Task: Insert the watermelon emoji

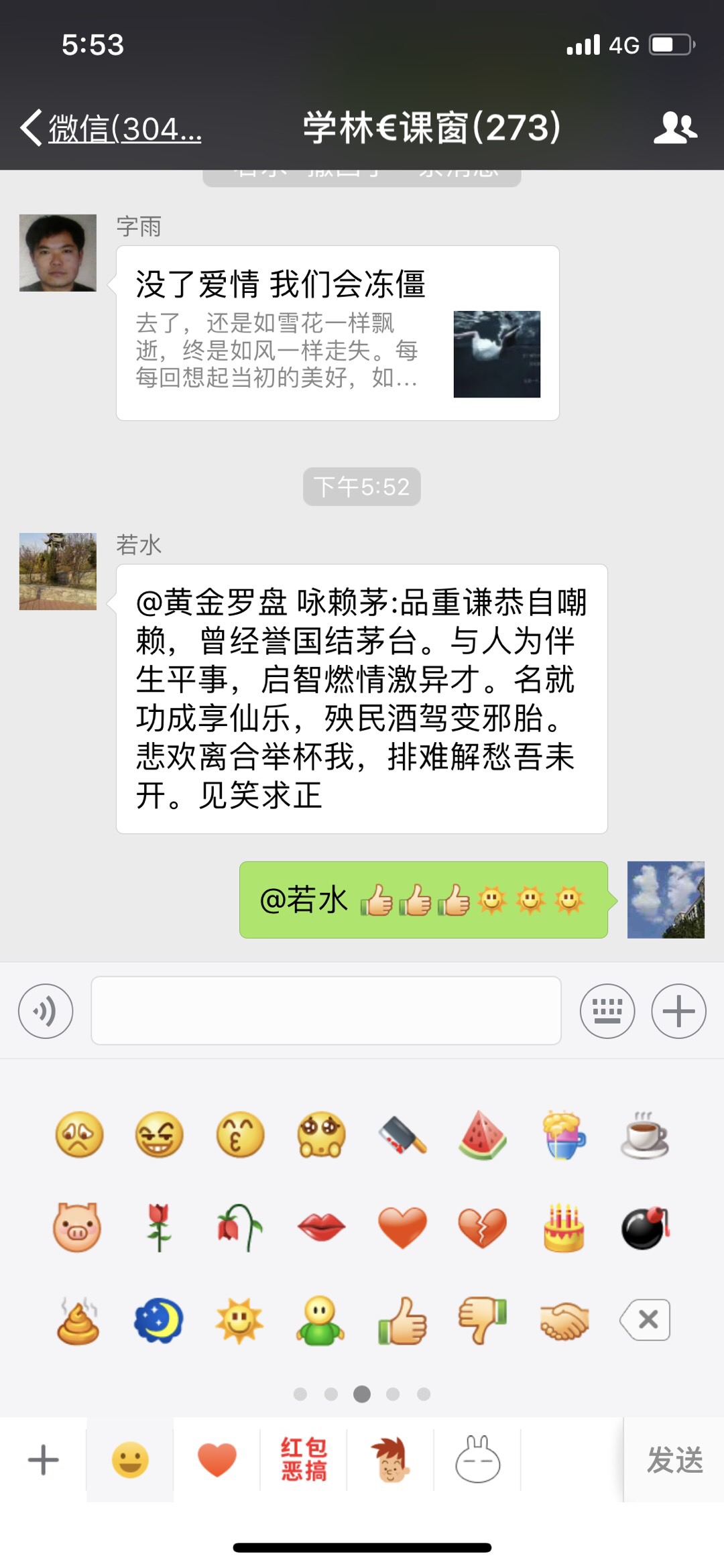Action: [x=483, y=1135]
